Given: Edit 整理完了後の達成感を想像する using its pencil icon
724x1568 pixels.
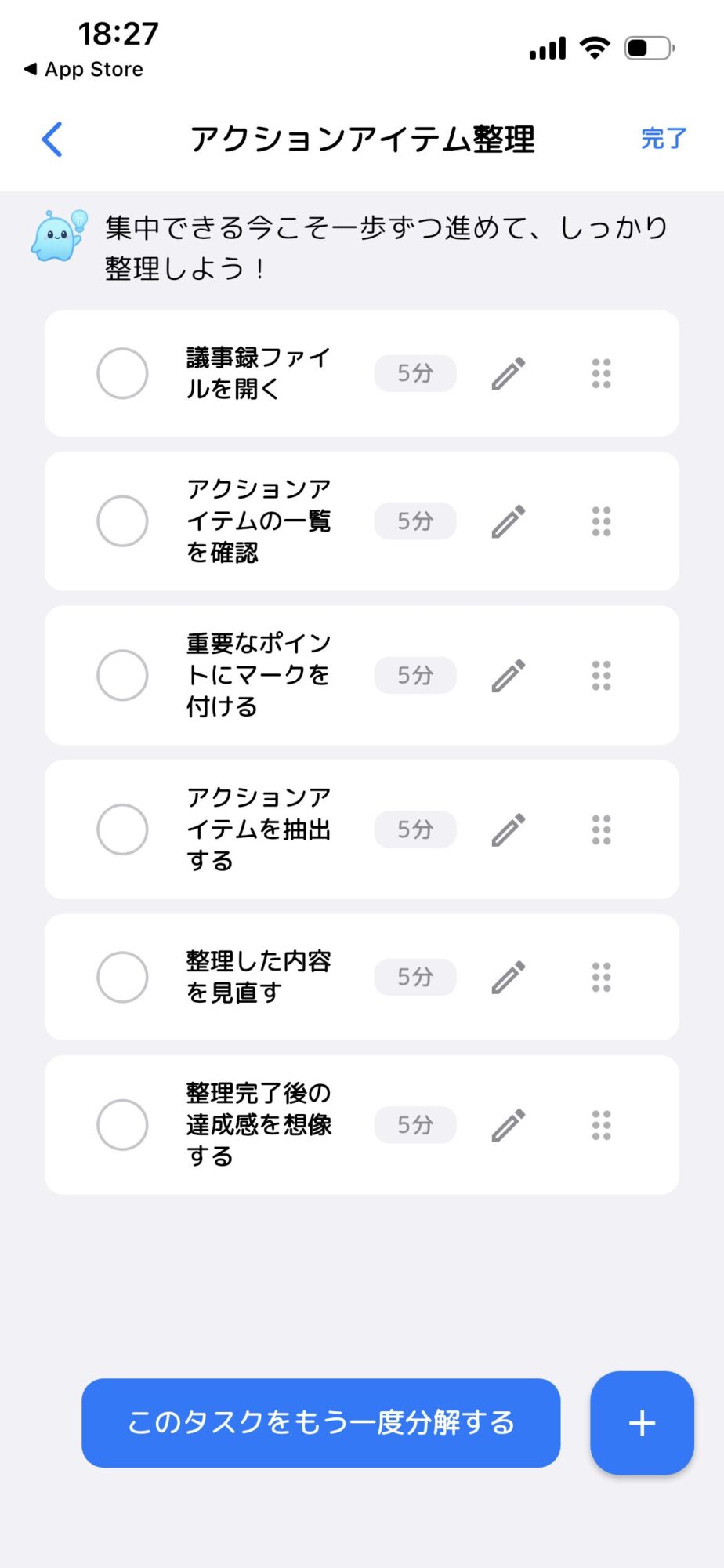Looking at the screenshot, I should [x=509, y=1124].
